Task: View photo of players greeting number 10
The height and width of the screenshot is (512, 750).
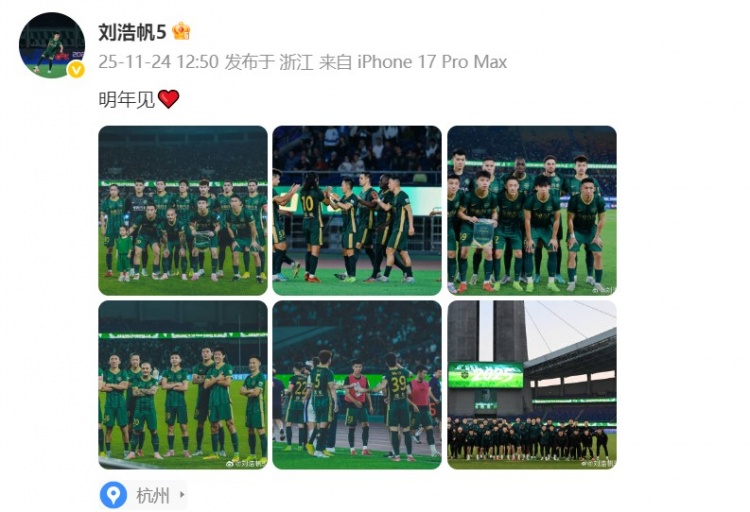Action: (x=357, y=210)
